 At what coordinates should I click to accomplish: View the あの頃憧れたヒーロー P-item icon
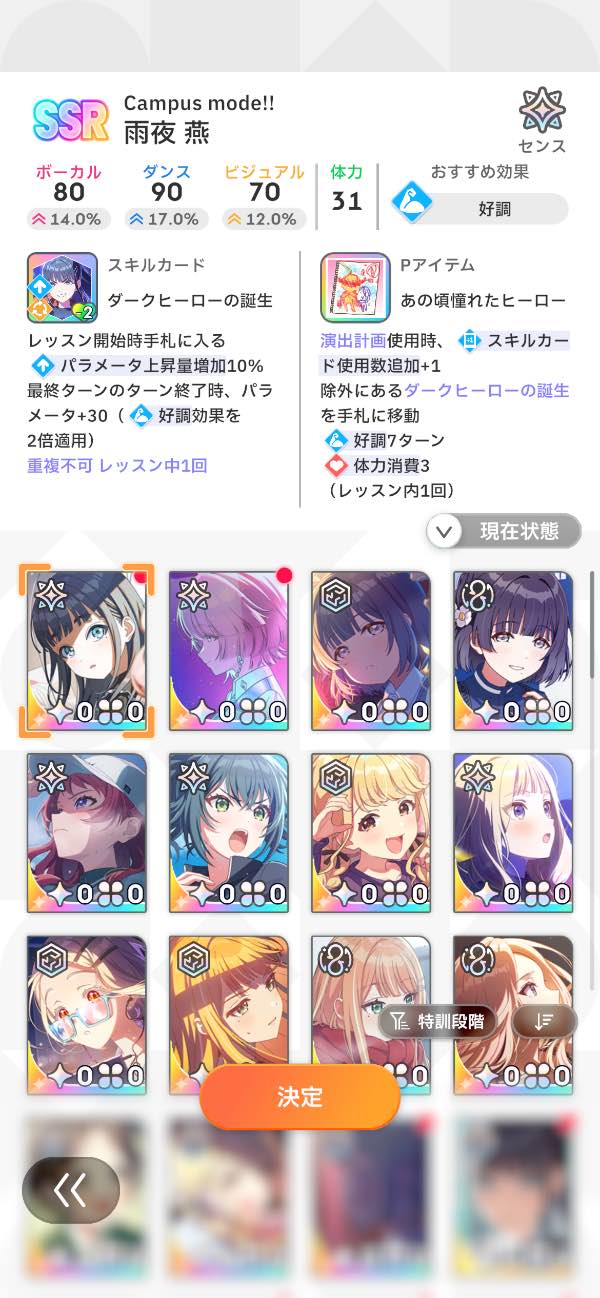pyautogui.click(x=354, y=286)
